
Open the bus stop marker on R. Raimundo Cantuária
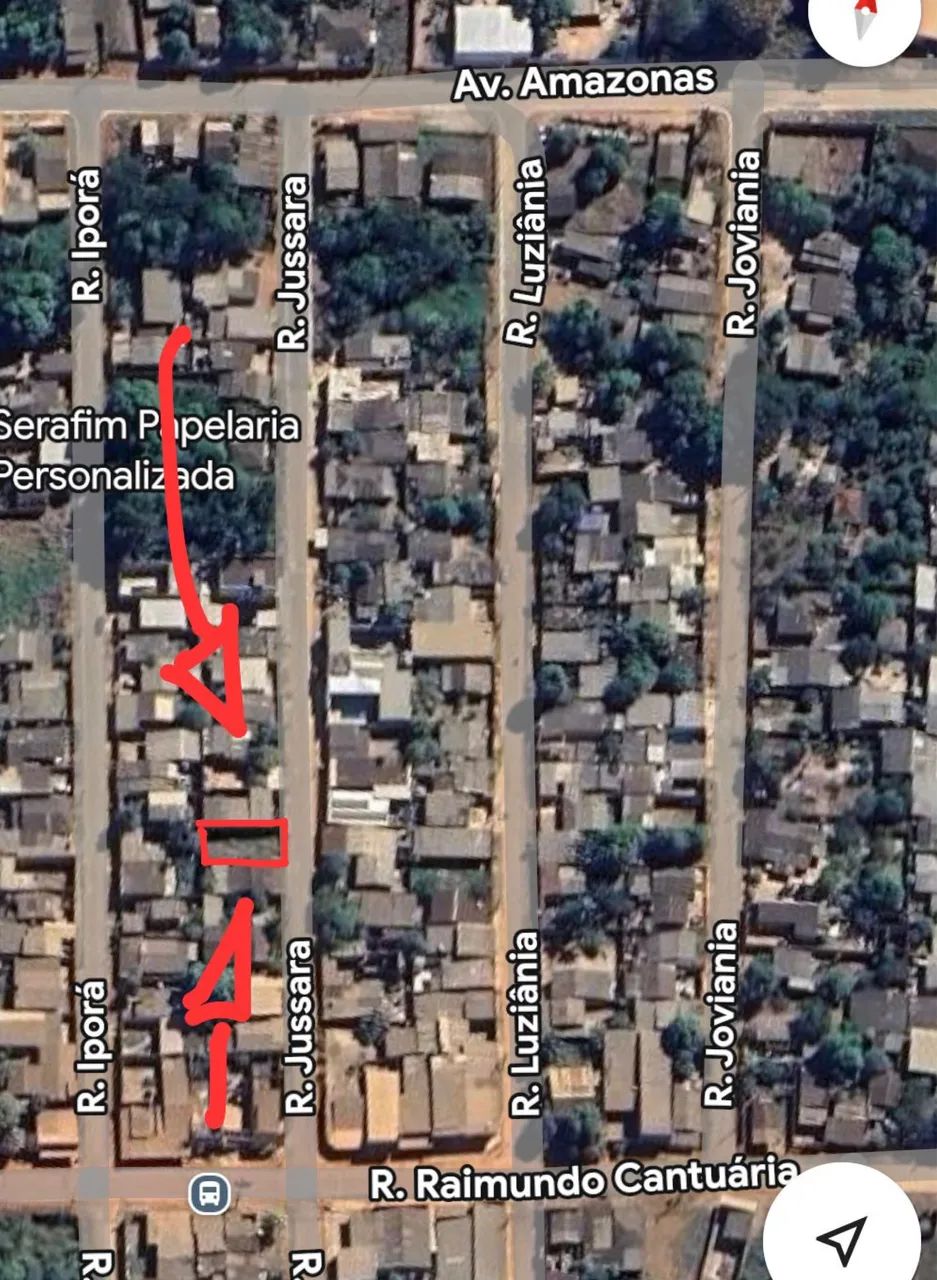(x=211, y=1193)
